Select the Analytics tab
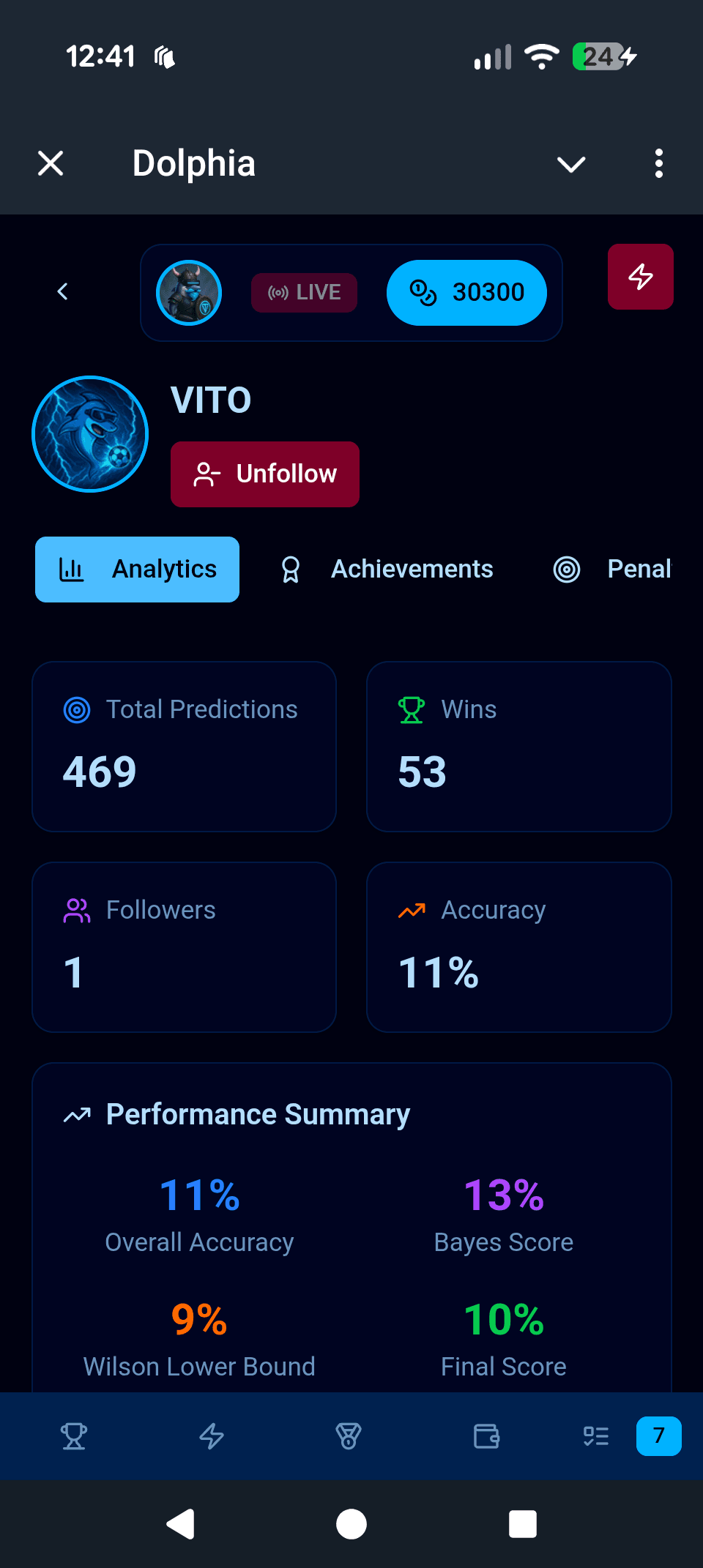The image size is (703, 1568). click(138, 570)
